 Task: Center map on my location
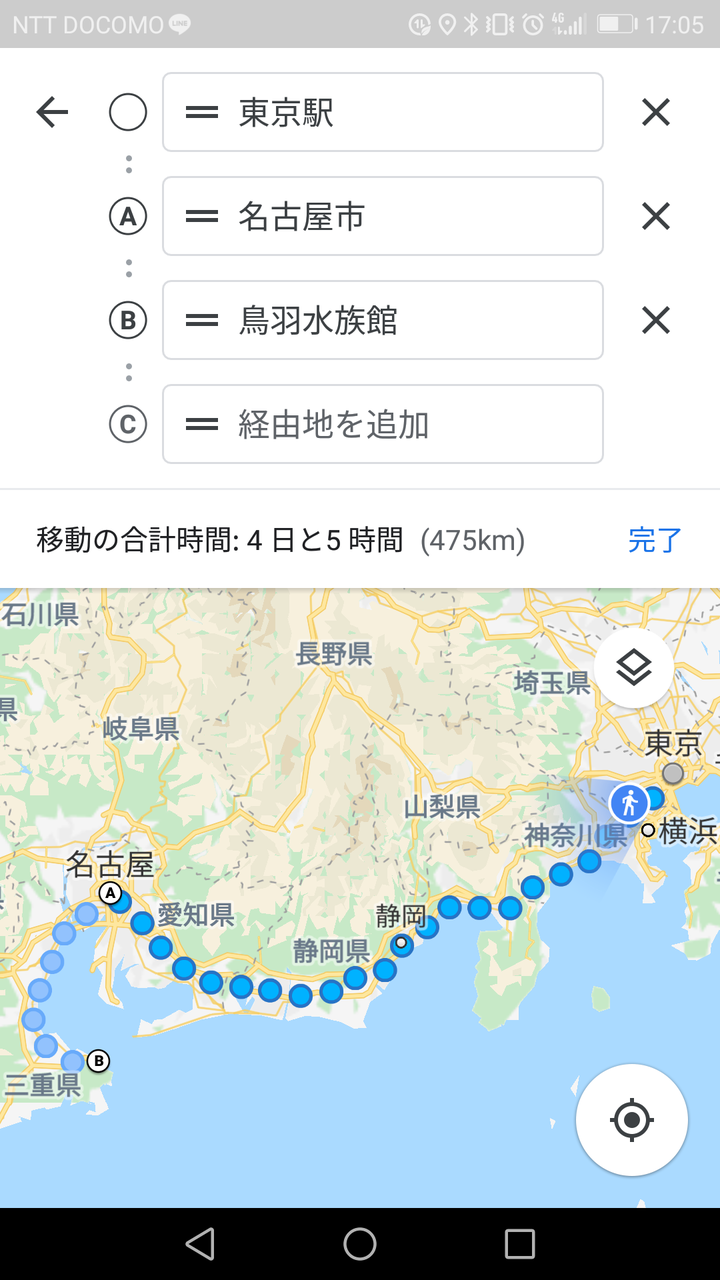631,1119
